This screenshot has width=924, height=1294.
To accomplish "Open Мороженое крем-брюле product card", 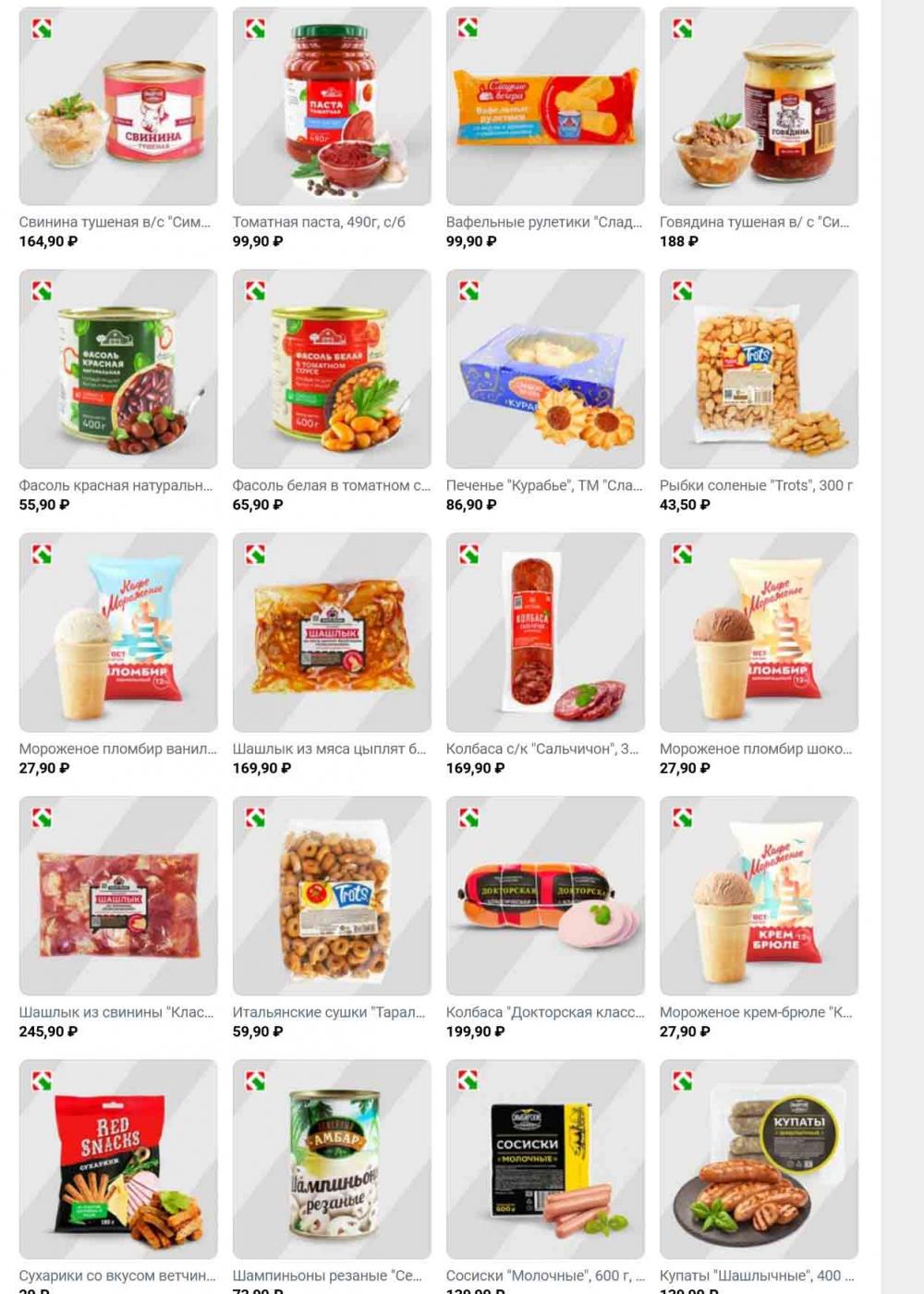I will tap(759, 896).
